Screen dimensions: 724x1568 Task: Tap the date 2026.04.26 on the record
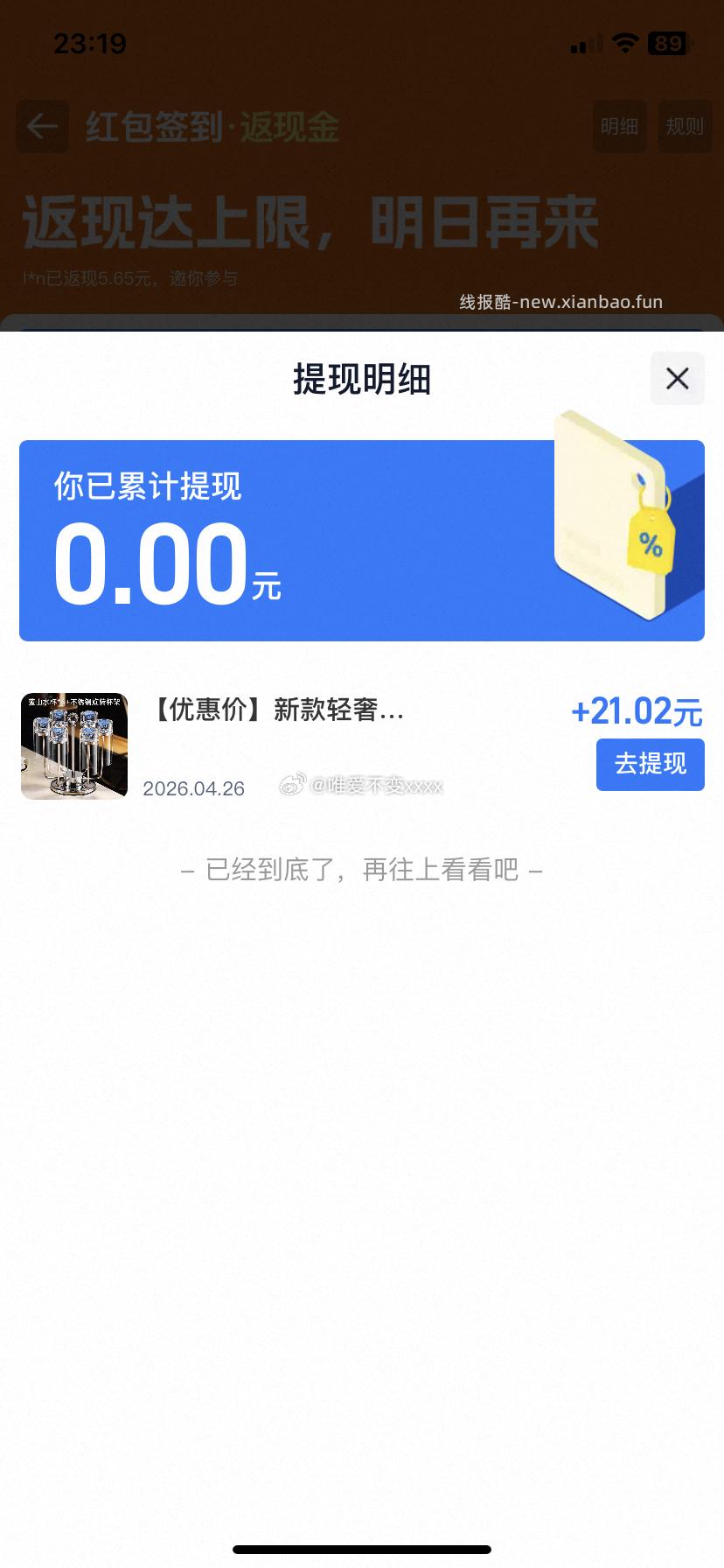pyautogui.click(x=194, y=787)
